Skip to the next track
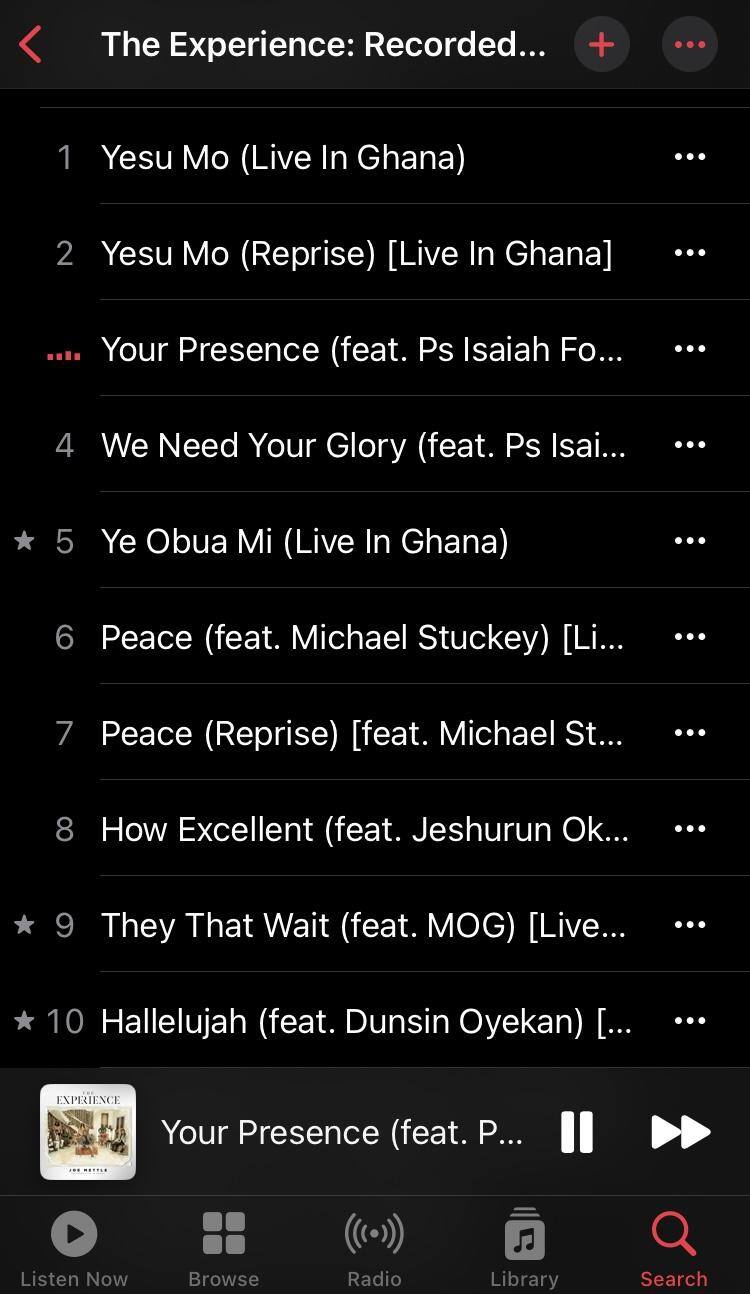 (680, 1132)
